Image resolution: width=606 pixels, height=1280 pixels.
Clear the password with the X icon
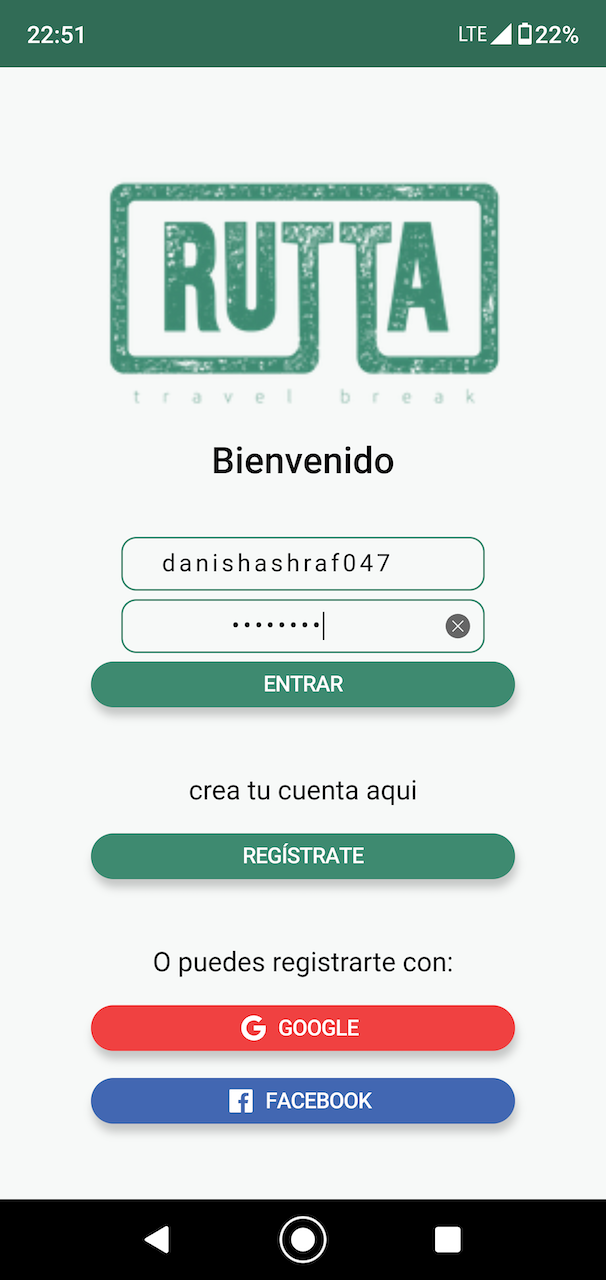coord(458,627)
